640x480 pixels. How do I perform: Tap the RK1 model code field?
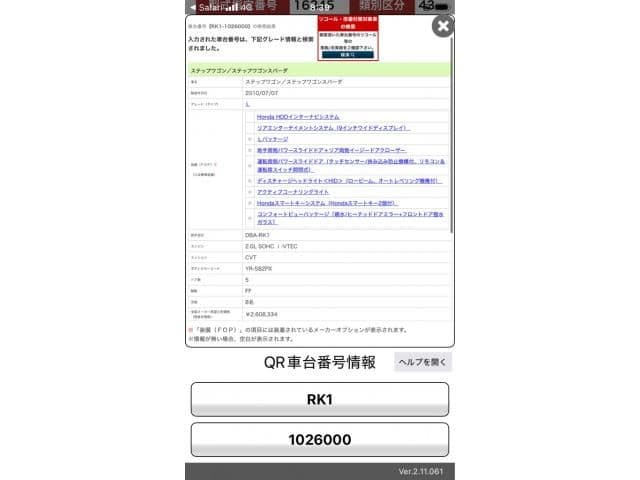[319, 399]
